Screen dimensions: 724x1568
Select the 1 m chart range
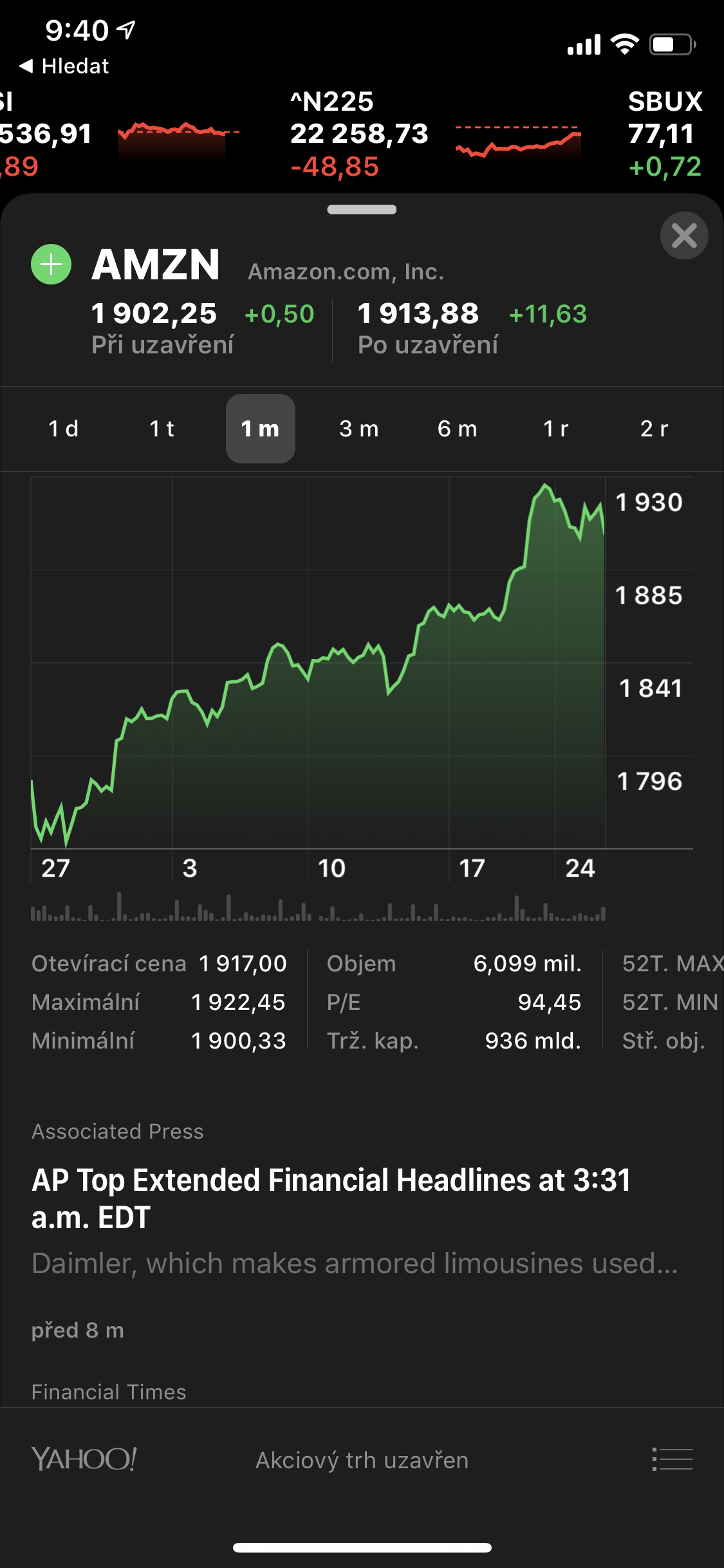click(x=260, y=429)
